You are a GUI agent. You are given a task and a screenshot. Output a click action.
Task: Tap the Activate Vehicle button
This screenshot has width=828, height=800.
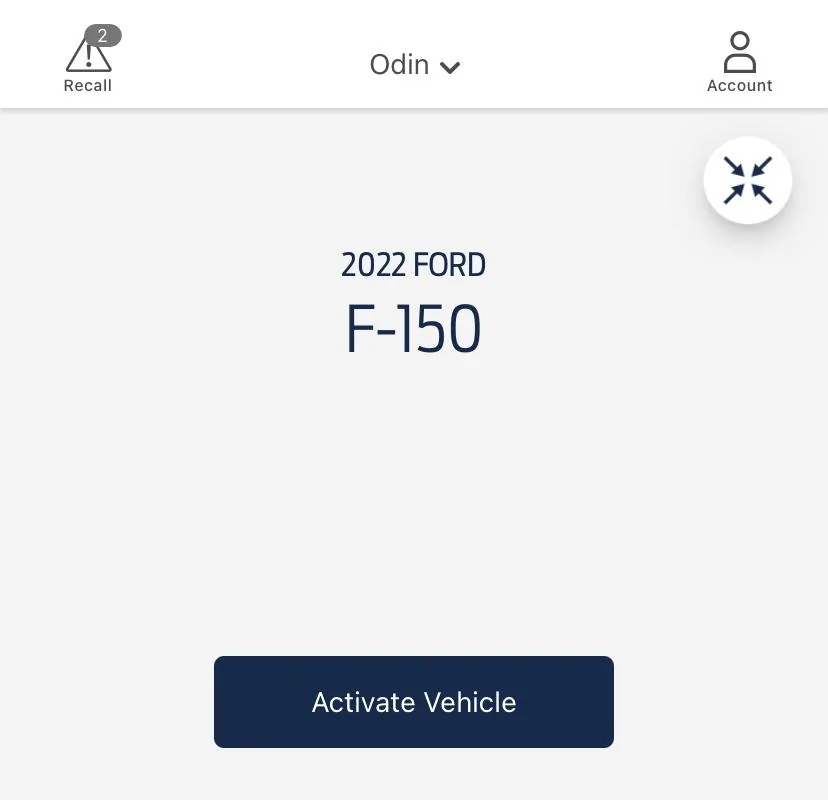413,702
